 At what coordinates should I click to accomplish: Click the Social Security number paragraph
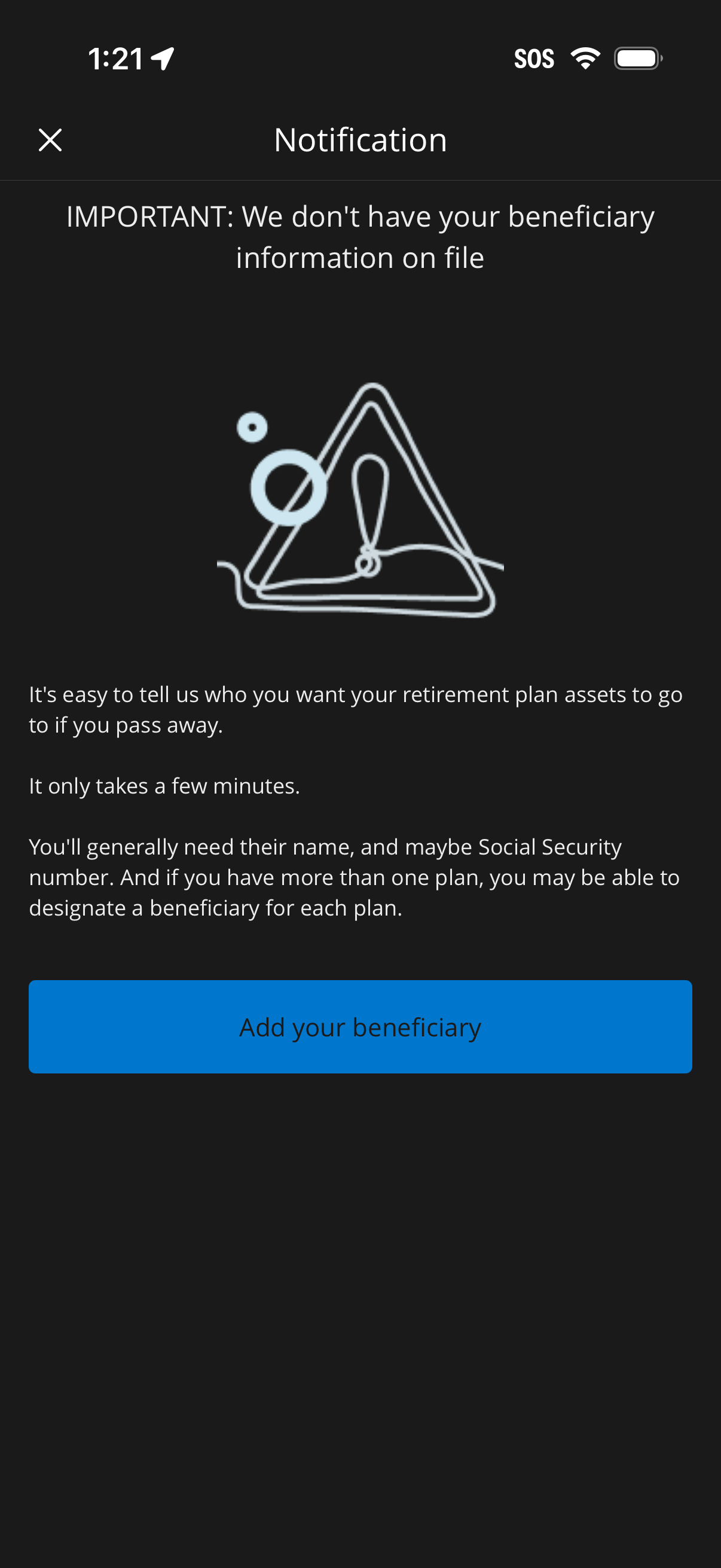pos(356,877)
